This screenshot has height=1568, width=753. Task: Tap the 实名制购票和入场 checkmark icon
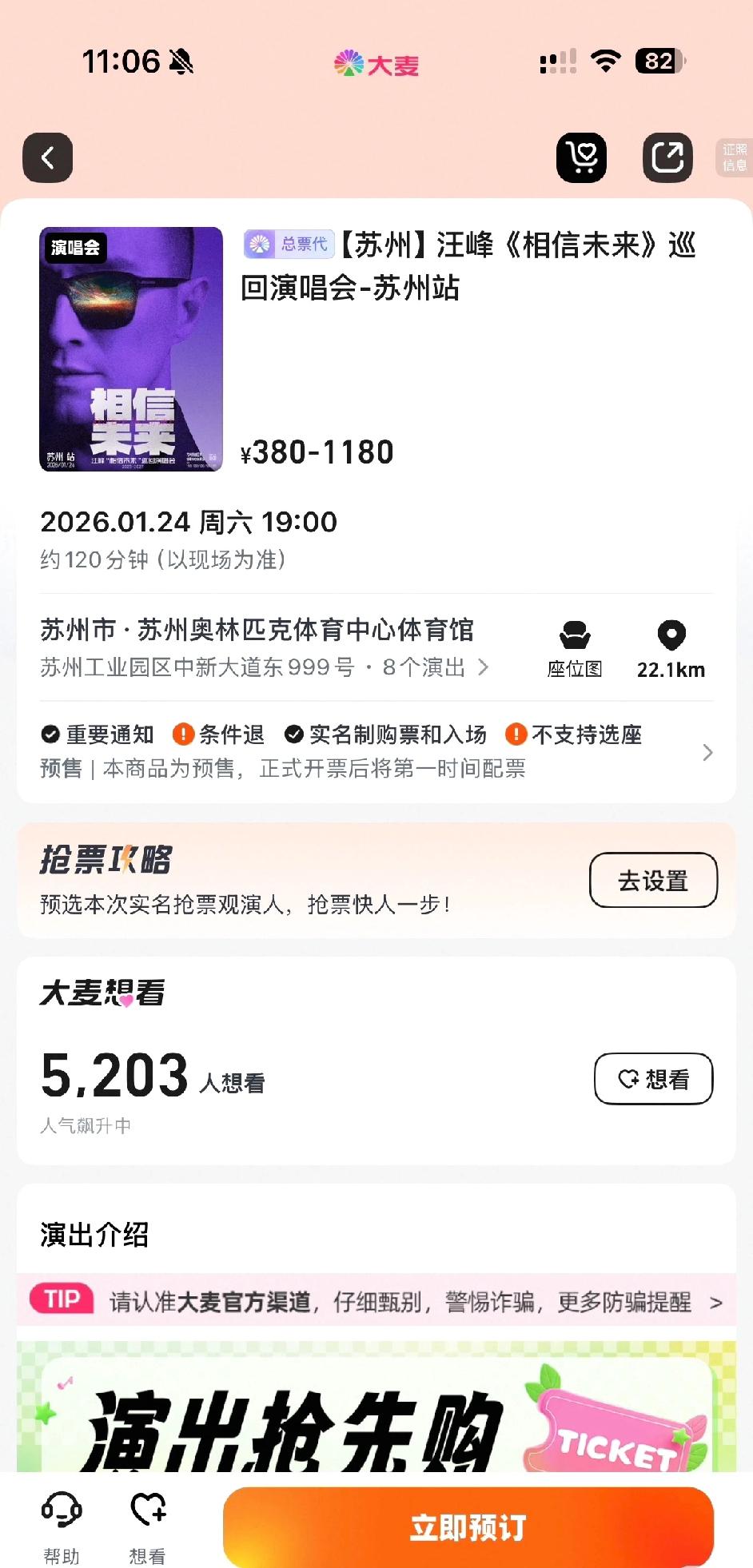point(295,734)
